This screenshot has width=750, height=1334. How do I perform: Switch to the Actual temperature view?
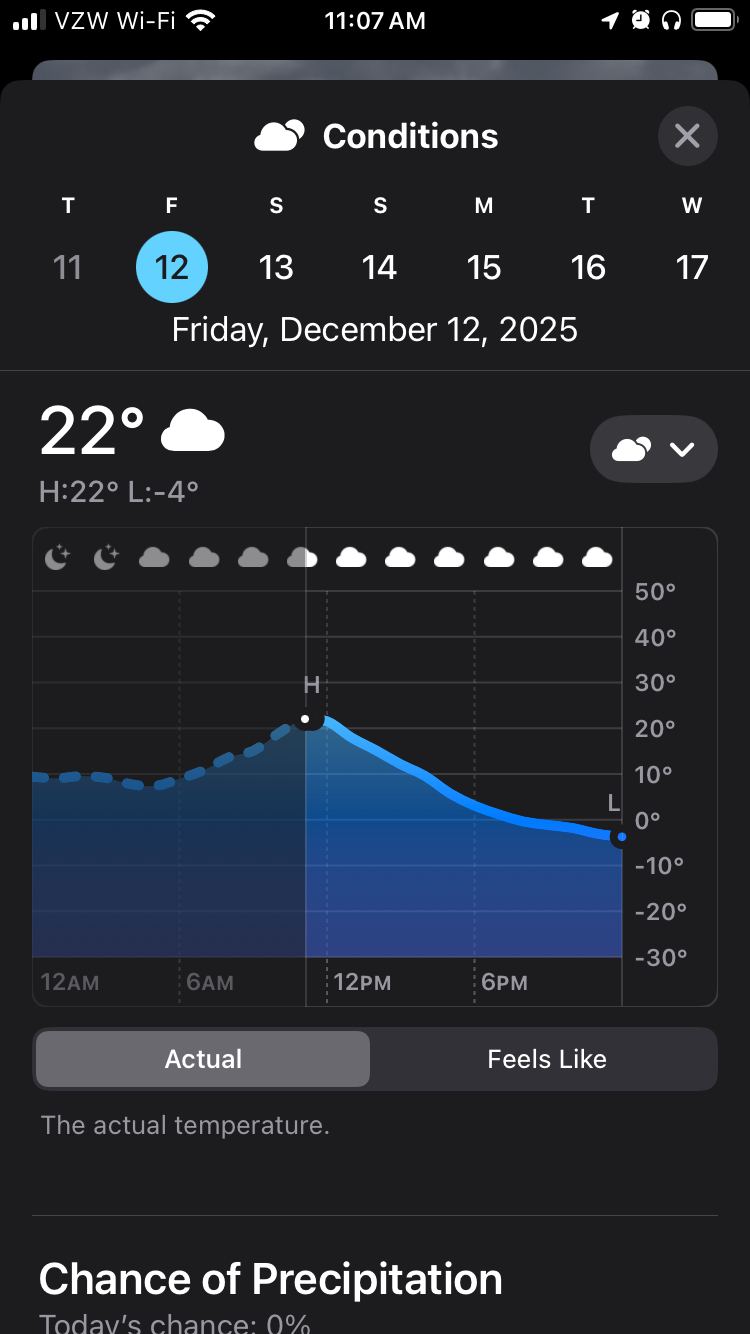click(203, 1059)
